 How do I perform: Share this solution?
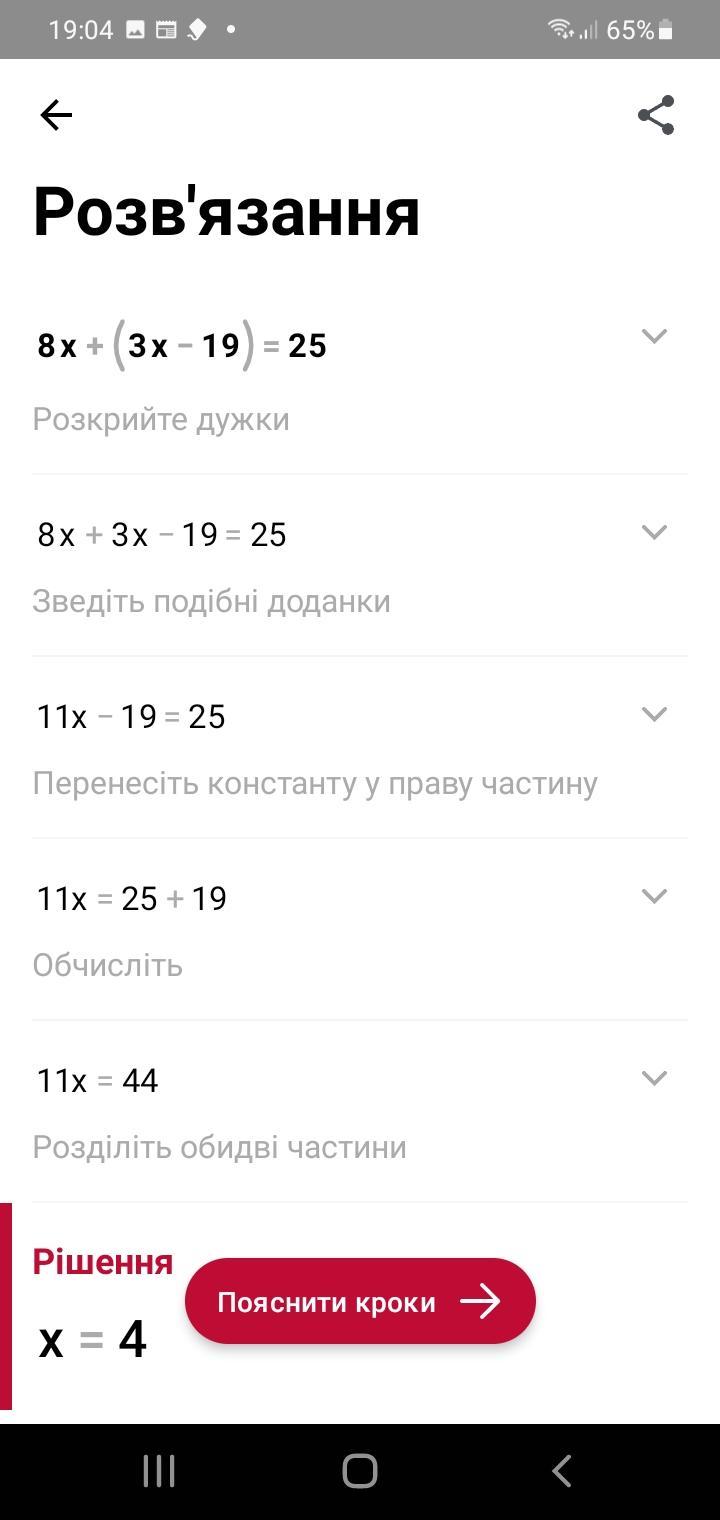pos(656,116)
